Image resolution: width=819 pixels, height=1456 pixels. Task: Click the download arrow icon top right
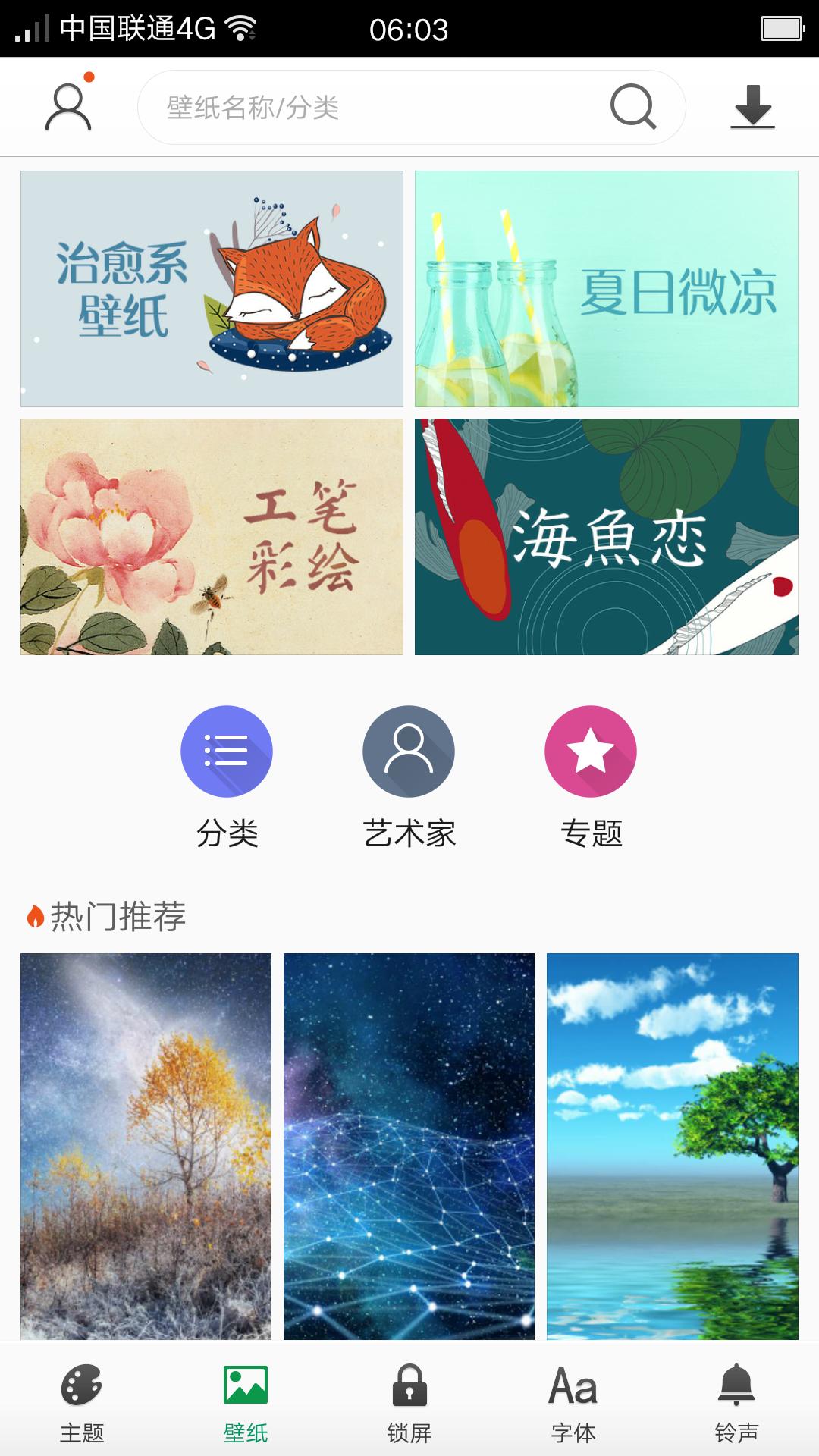tap(752, 106)
